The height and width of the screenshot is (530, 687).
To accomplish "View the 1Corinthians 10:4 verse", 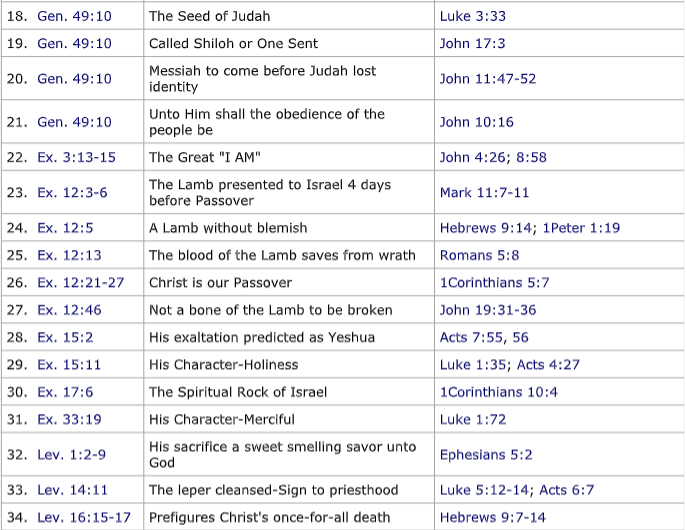I will (x=498, y=392).
